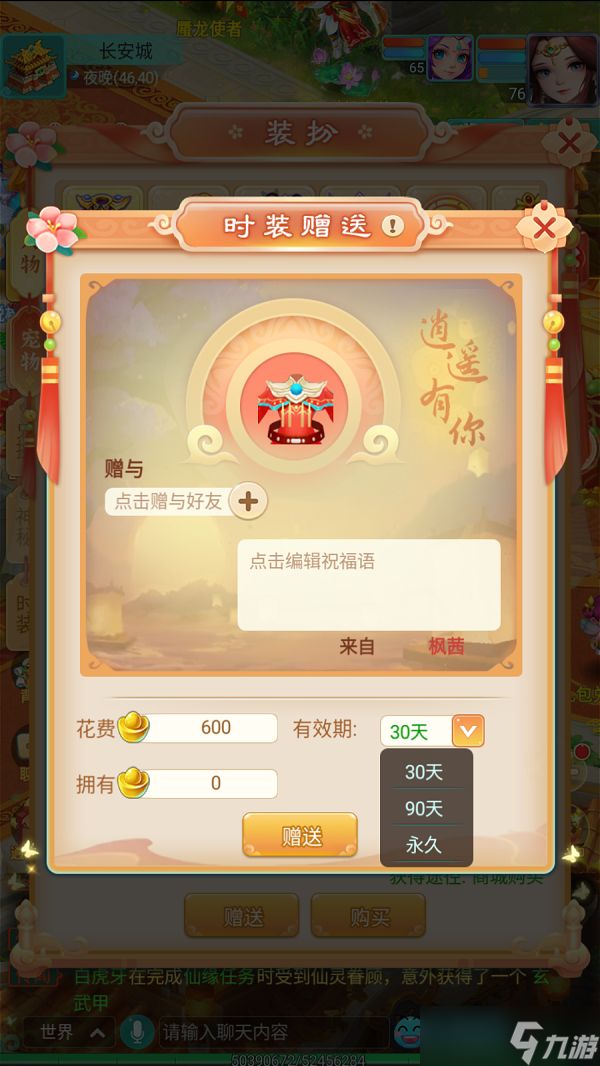Viewport: 600px width, 1066px height.
Task: Collapse the 有效期 dropdown arrow
Action: click(x=467, y=731)
